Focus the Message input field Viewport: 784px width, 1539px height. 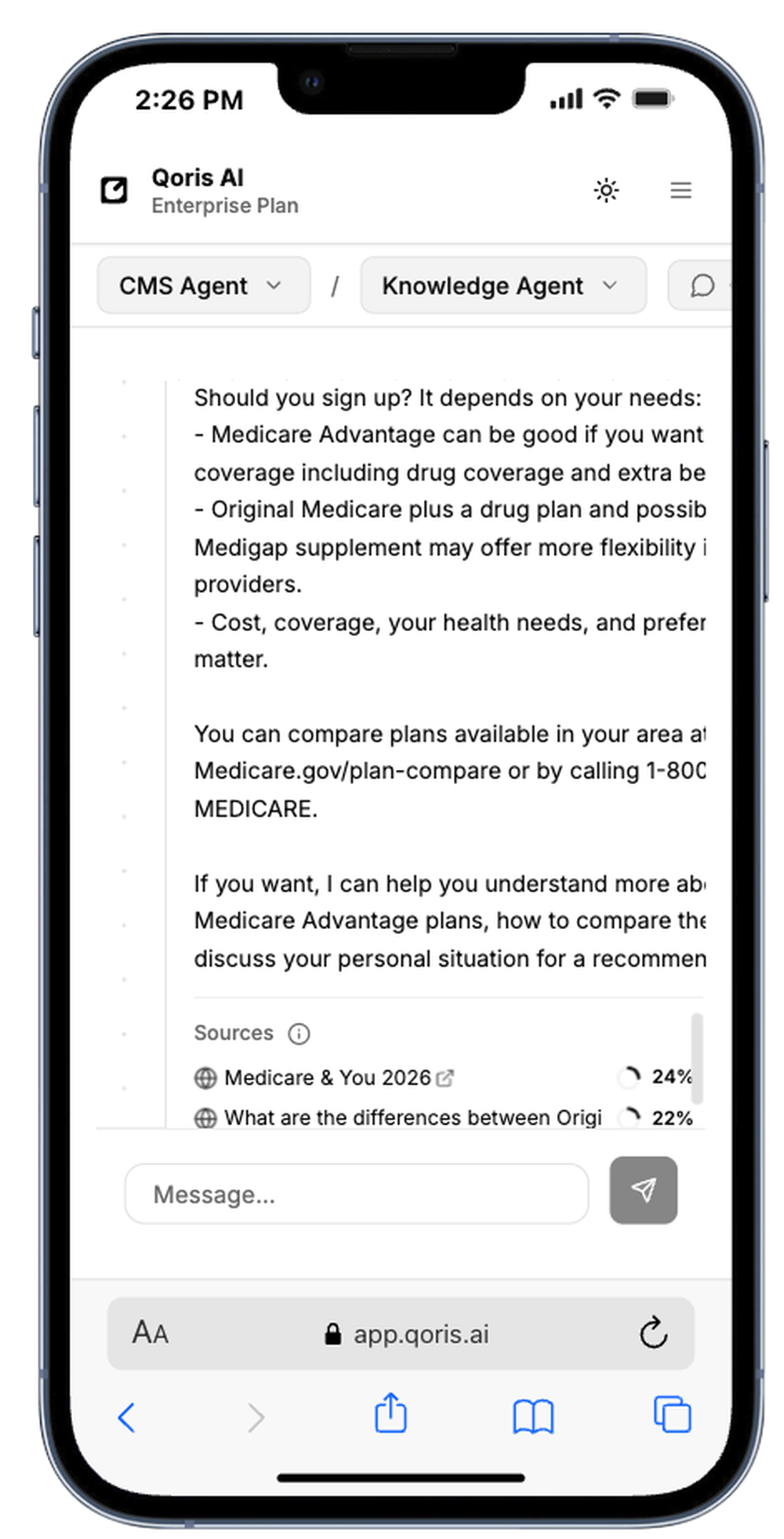pos(356,1193)
